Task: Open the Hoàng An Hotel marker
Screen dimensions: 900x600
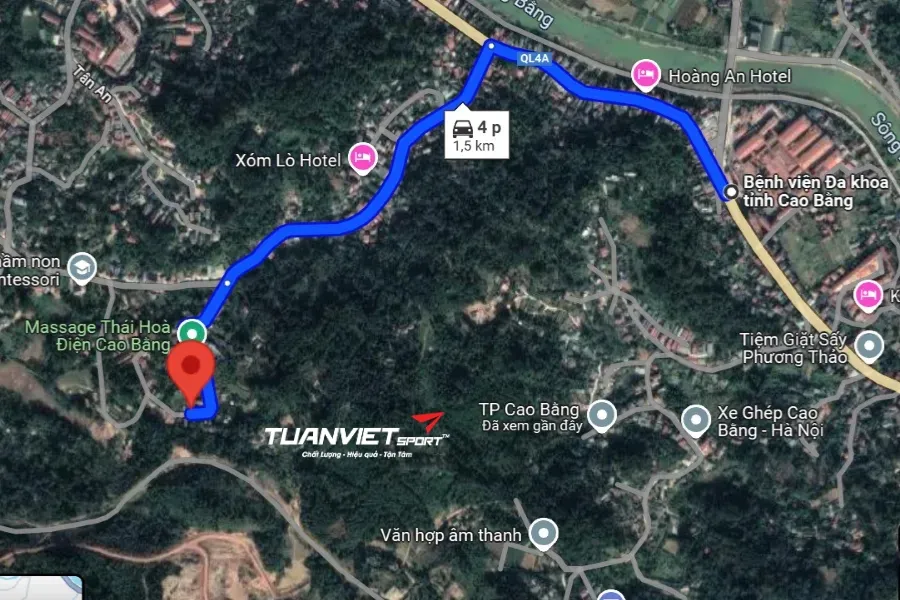Action: point(646,76)
